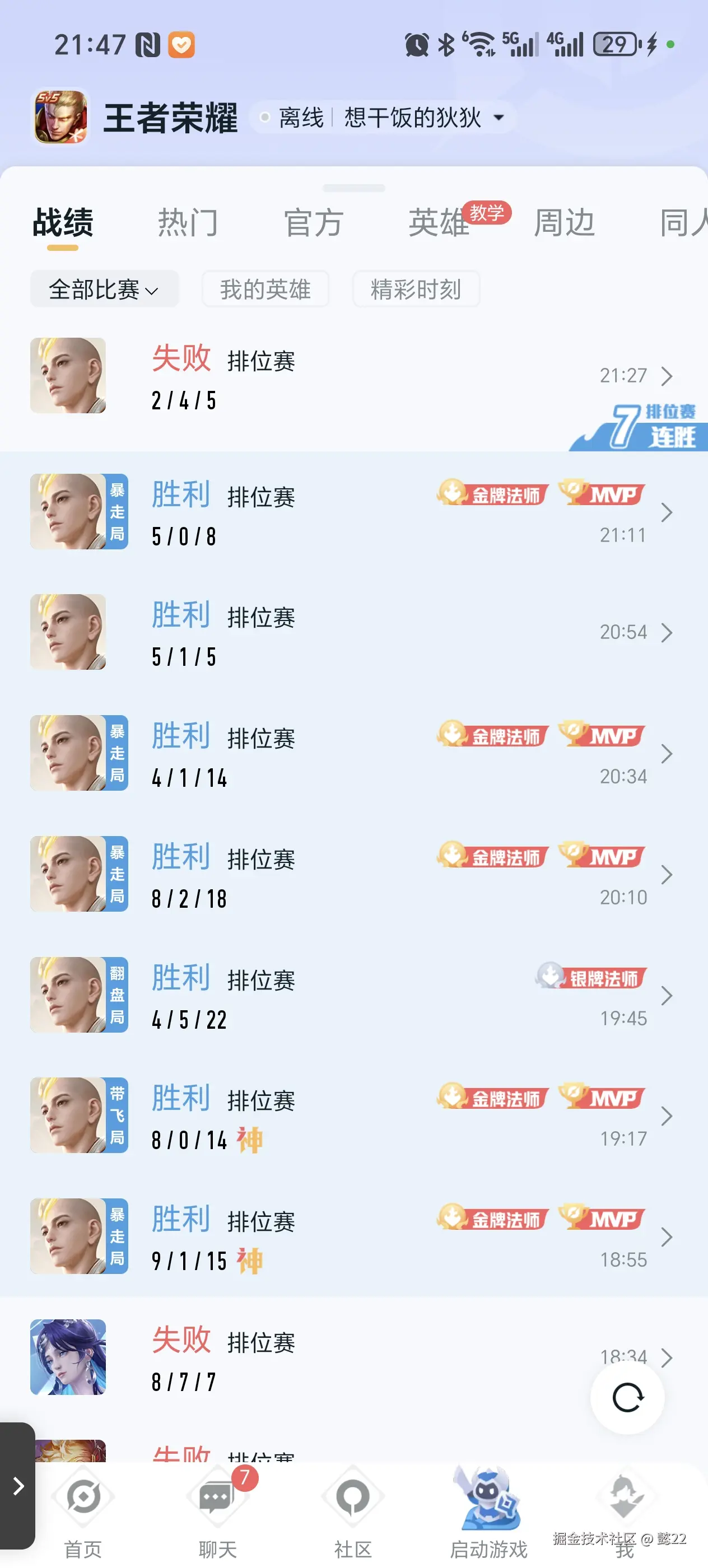708x1568 pixels.
Task: Open the 全部比赛 filter dropdown
Action: (x=104, y=289)
